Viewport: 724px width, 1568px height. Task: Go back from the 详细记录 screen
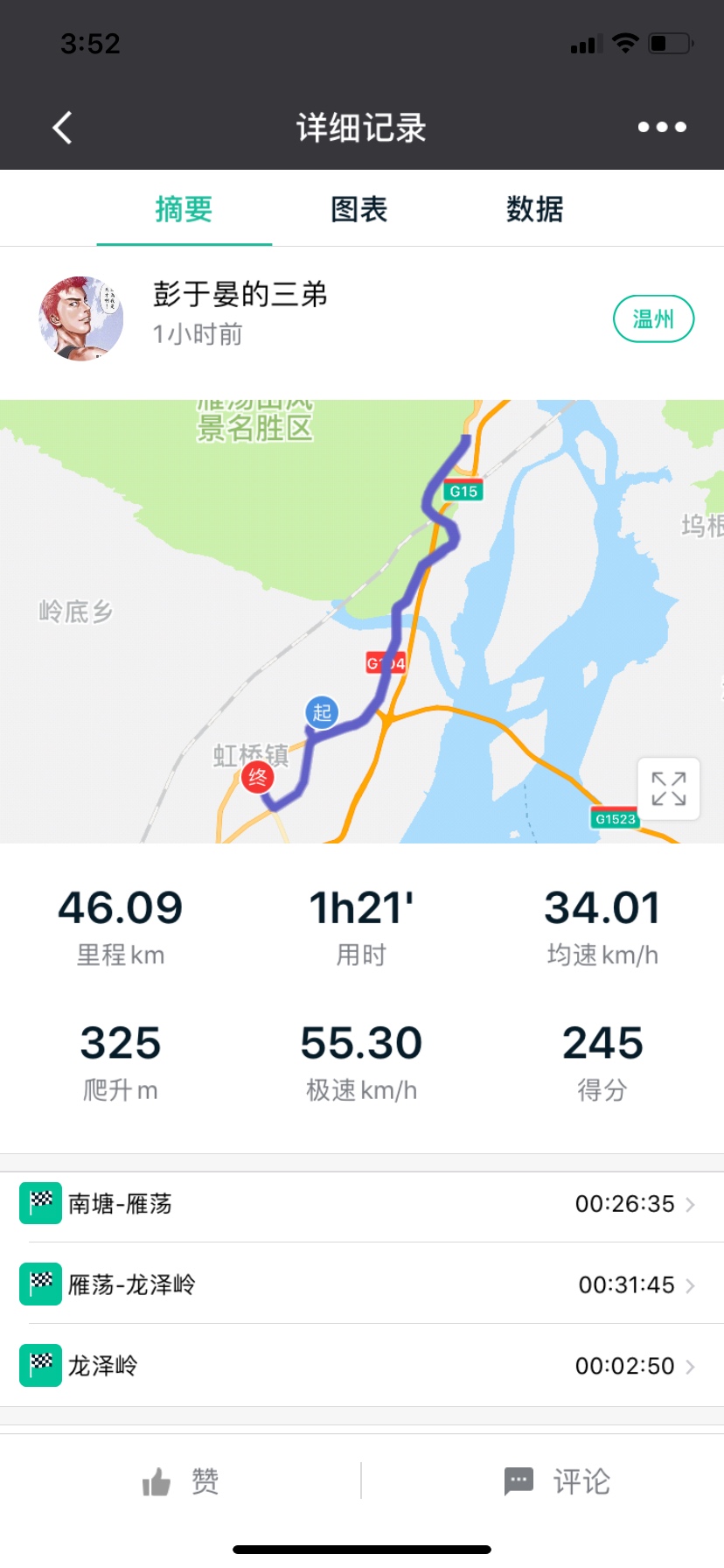tap(62, 128)
